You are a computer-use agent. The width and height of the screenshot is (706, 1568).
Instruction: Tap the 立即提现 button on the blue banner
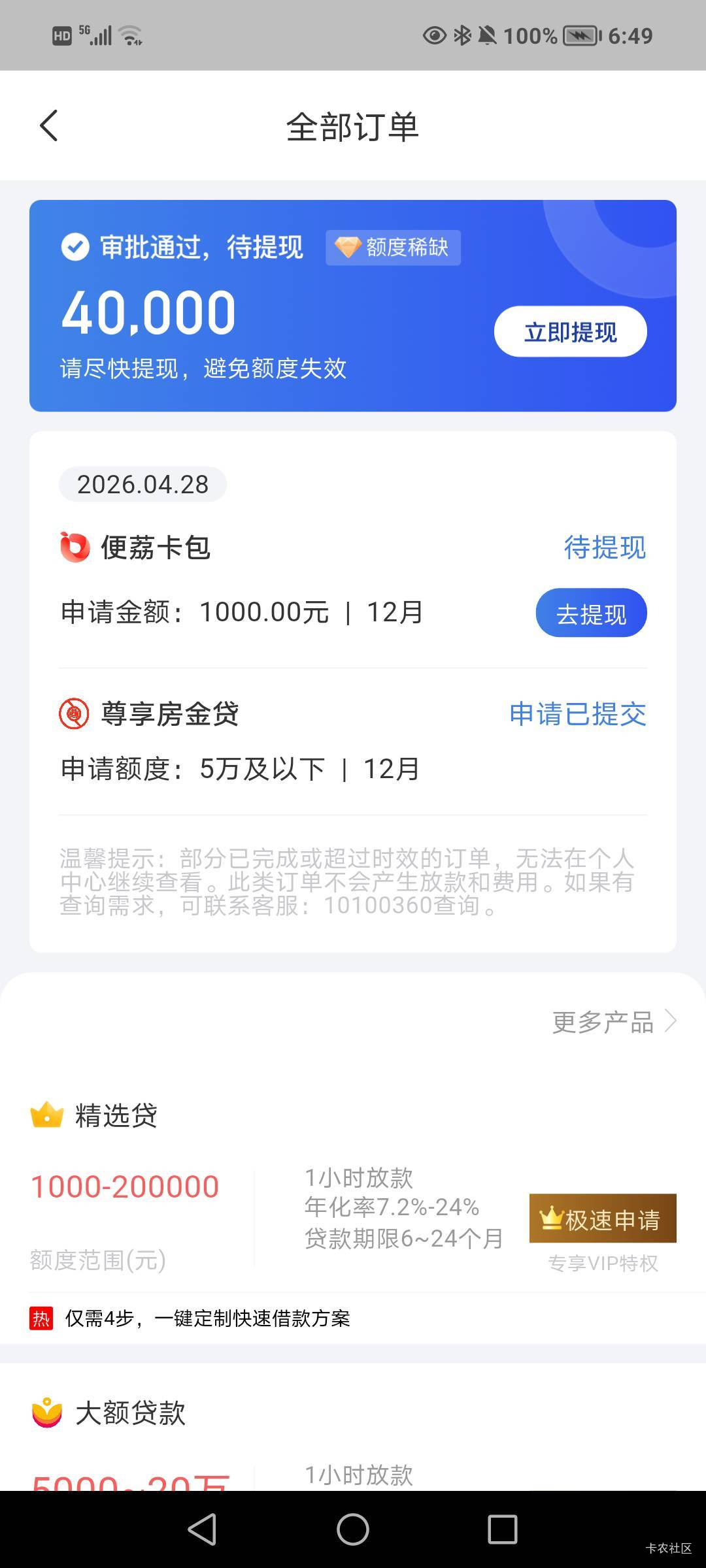tap(570, 332)
